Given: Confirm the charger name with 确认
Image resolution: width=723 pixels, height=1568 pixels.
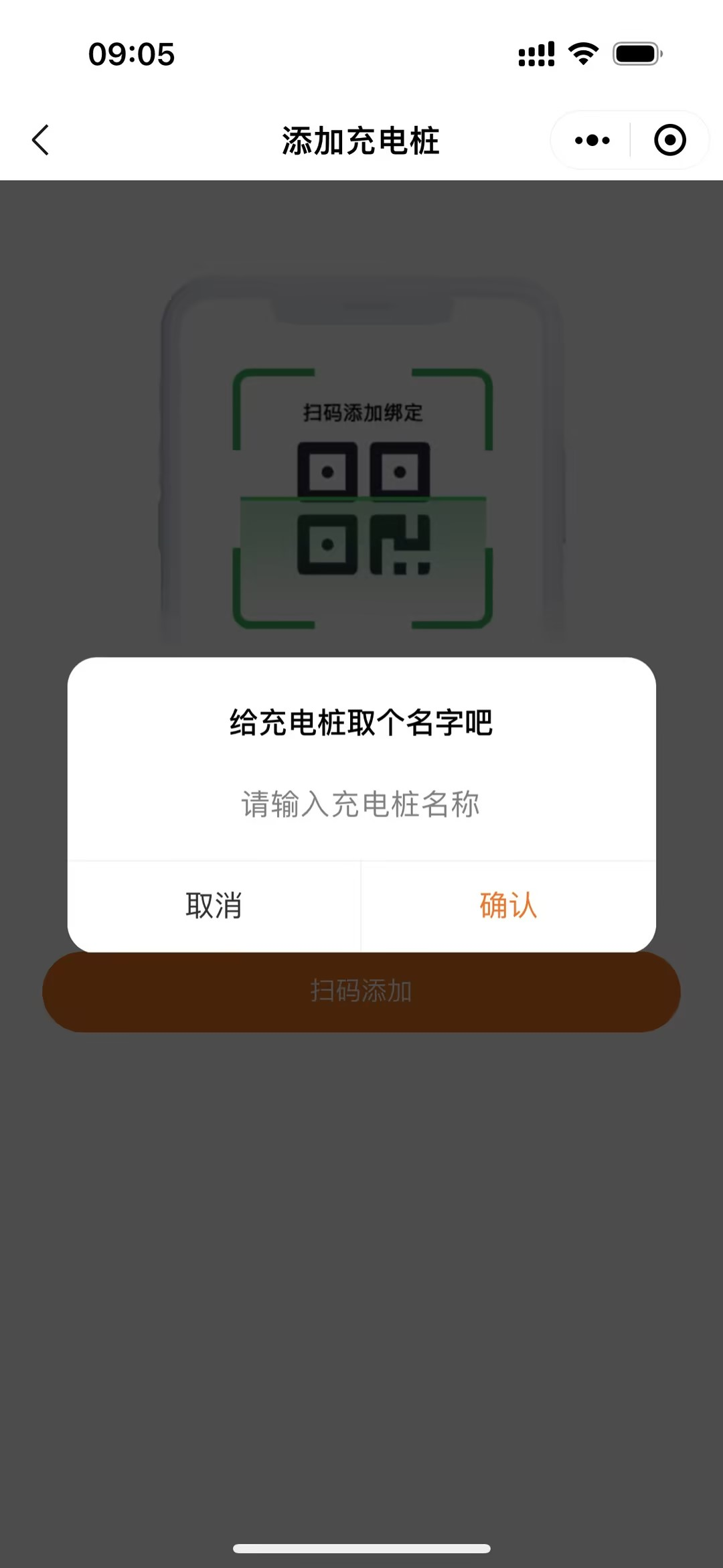Looking at the screenshot, I should [508, 906].
